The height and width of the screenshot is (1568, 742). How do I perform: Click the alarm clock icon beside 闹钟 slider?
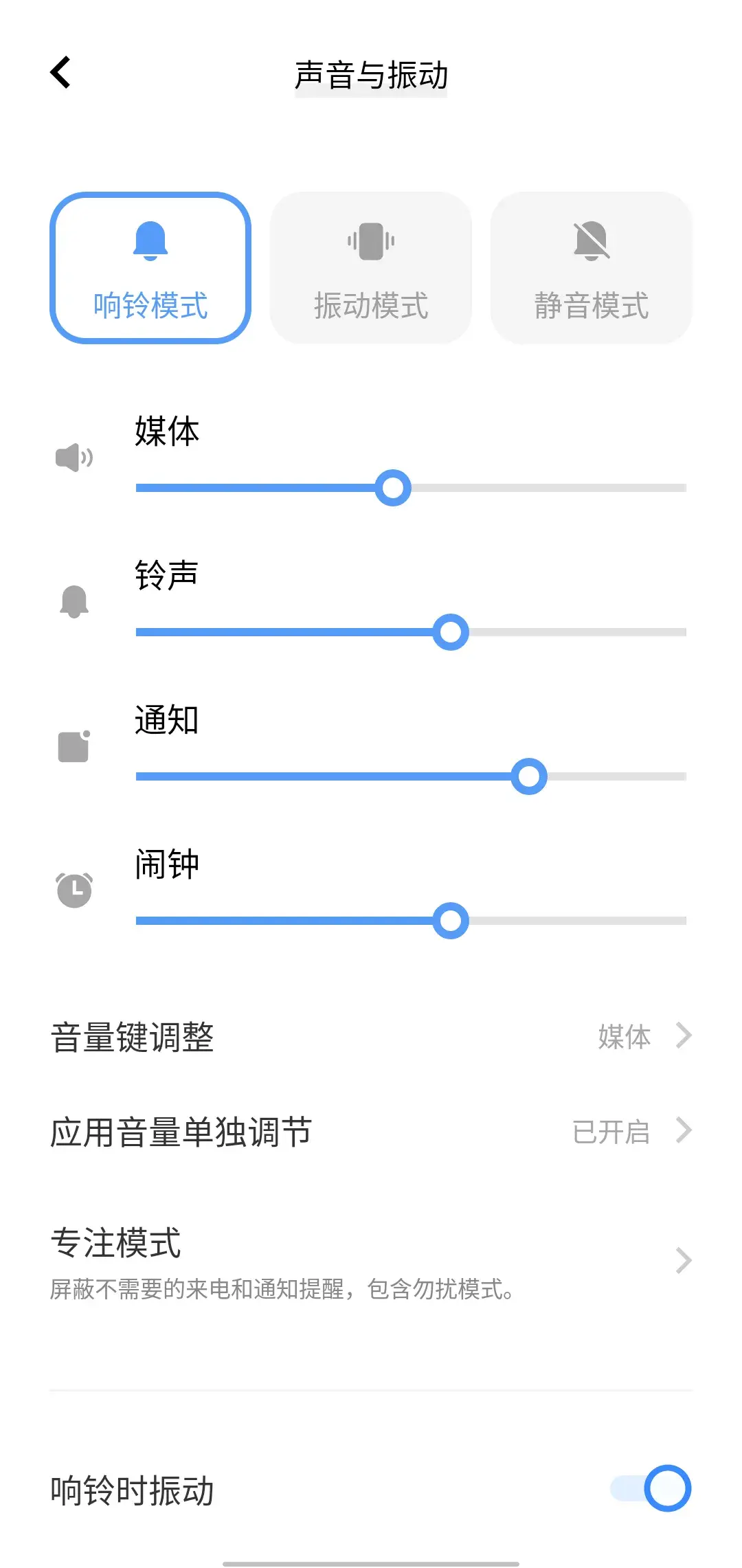pyautogui.click(x=74, y=891)
